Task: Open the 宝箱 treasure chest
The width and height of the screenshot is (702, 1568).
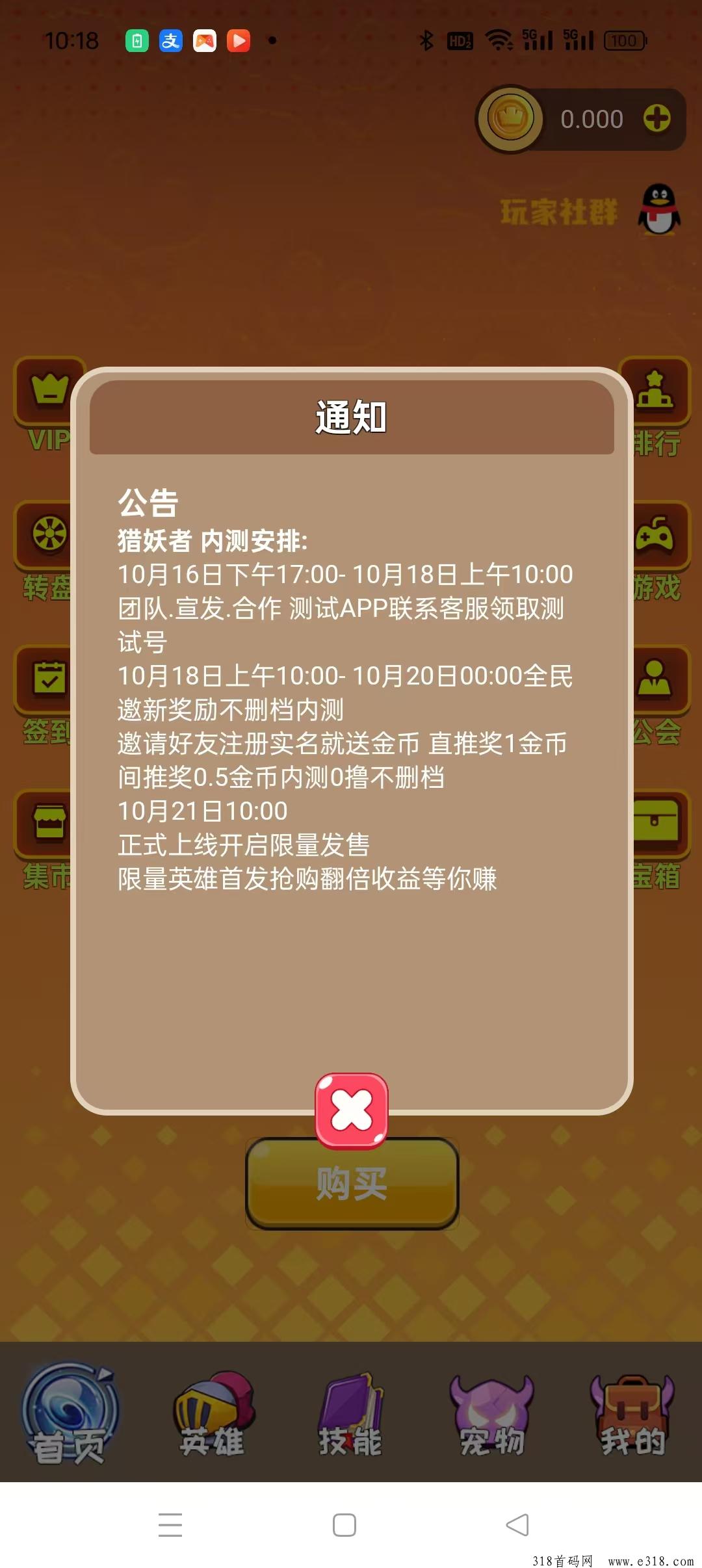Action: point(656,840)
